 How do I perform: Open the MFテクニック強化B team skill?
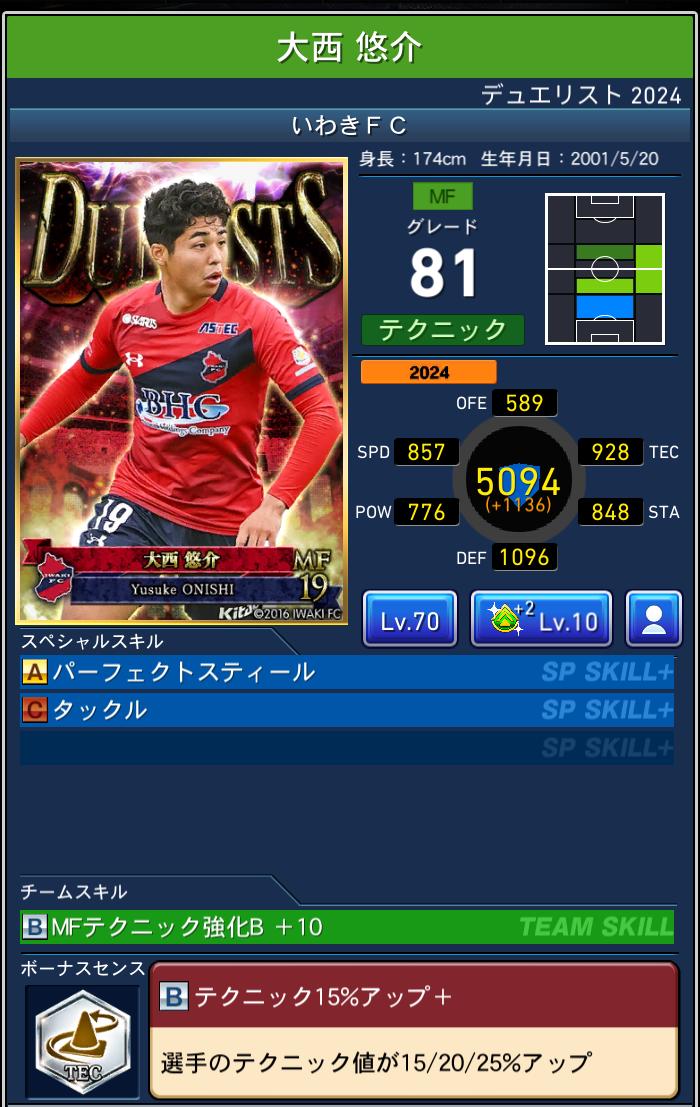[346, 927]
